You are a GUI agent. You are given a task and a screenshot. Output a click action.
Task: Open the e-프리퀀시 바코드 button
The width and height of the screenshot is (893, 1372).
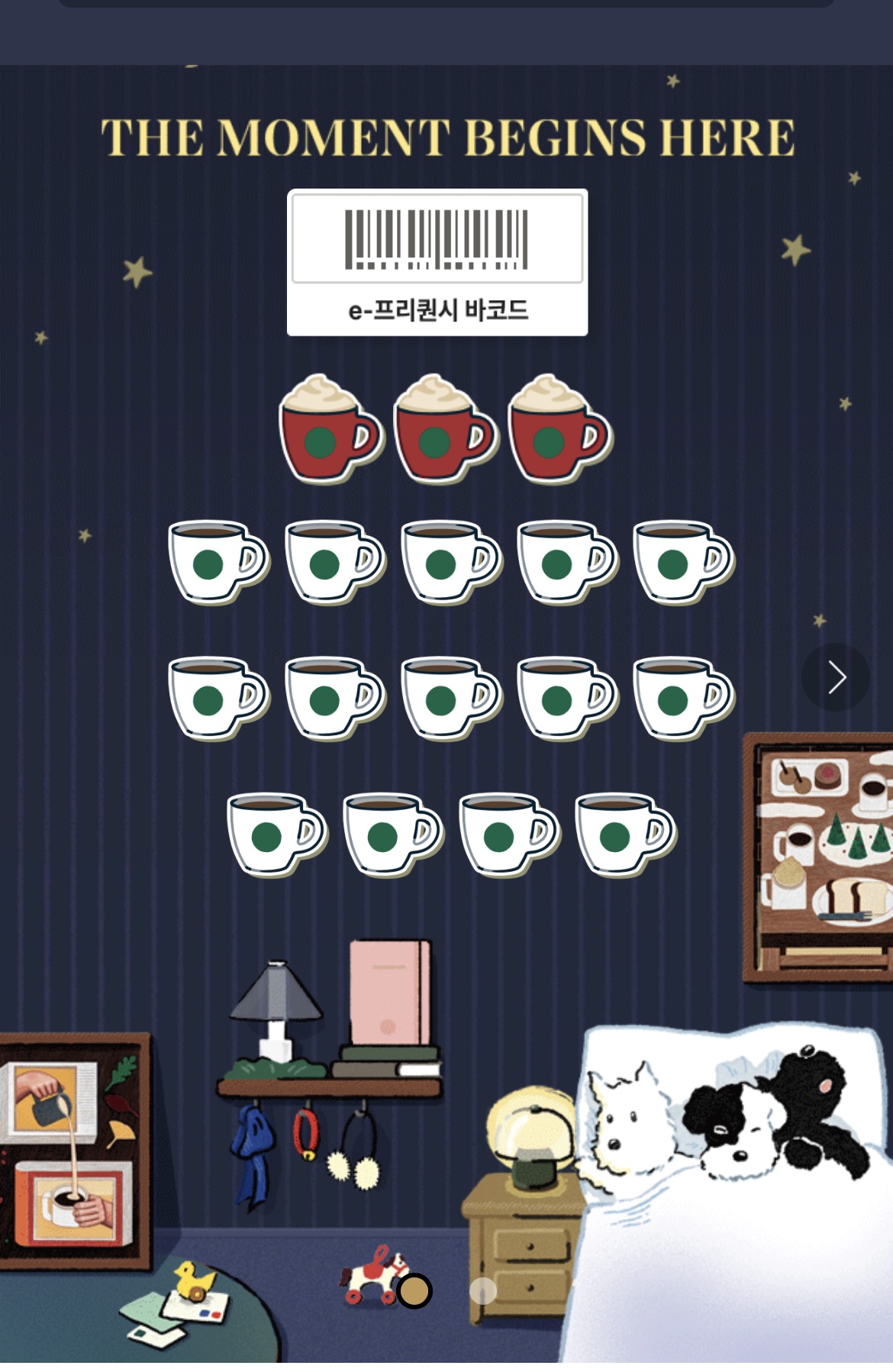point(437,262)
